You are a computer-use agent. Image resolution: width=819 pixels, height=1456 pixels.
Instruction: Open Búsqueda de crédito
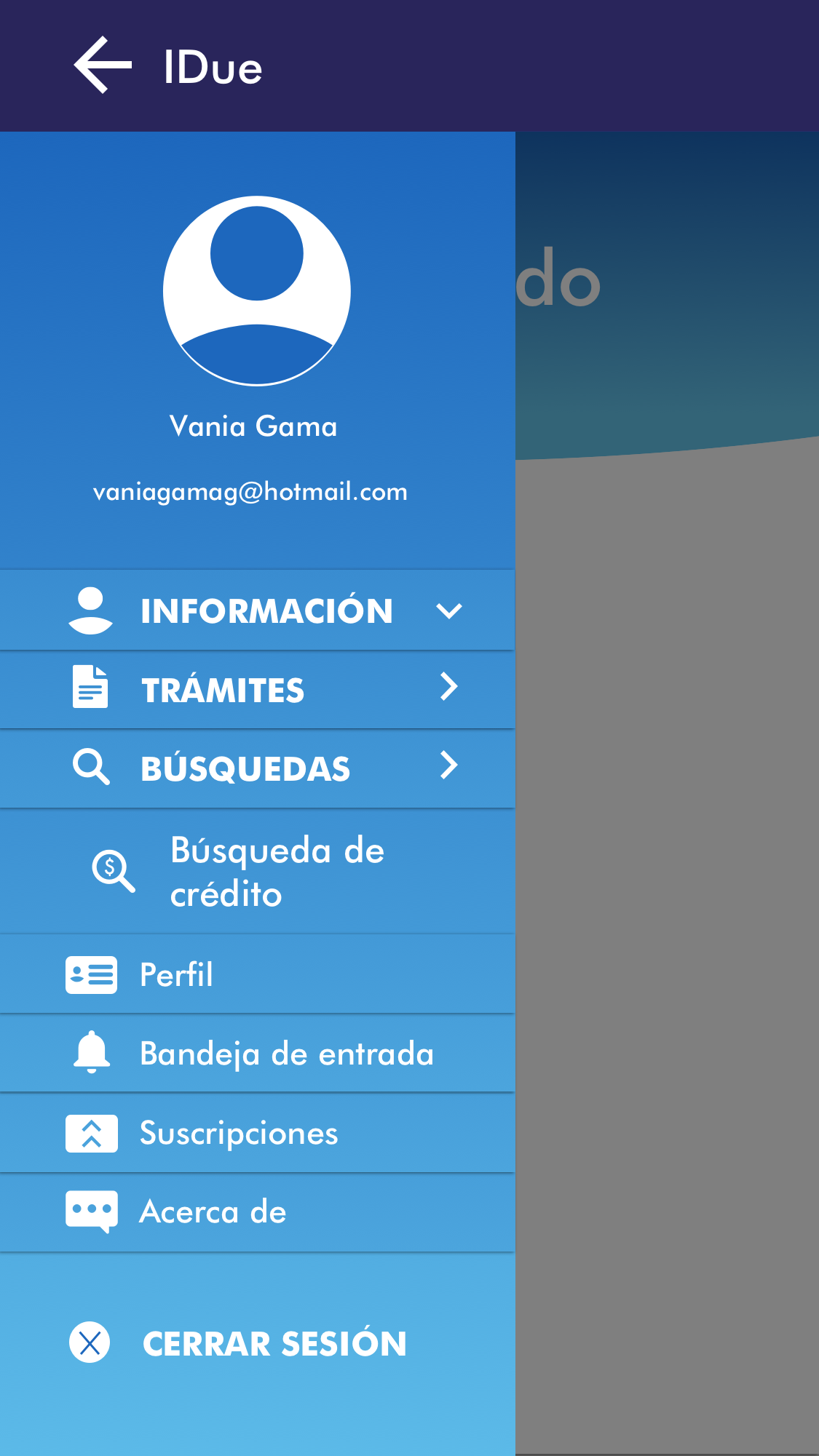click(x=258, y=872)
